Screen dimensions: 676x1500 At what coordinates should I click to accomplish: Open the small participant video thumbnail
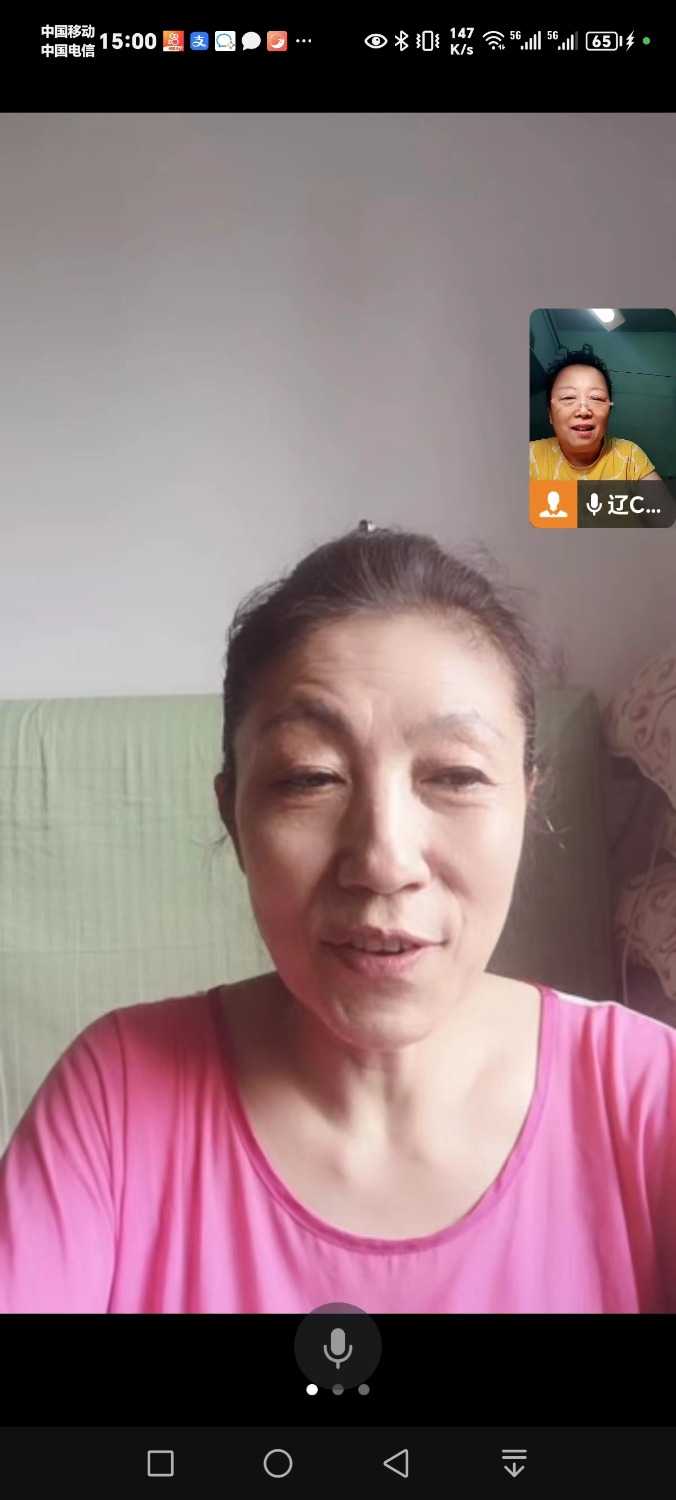pyautogui.click(x=602, y=395)
